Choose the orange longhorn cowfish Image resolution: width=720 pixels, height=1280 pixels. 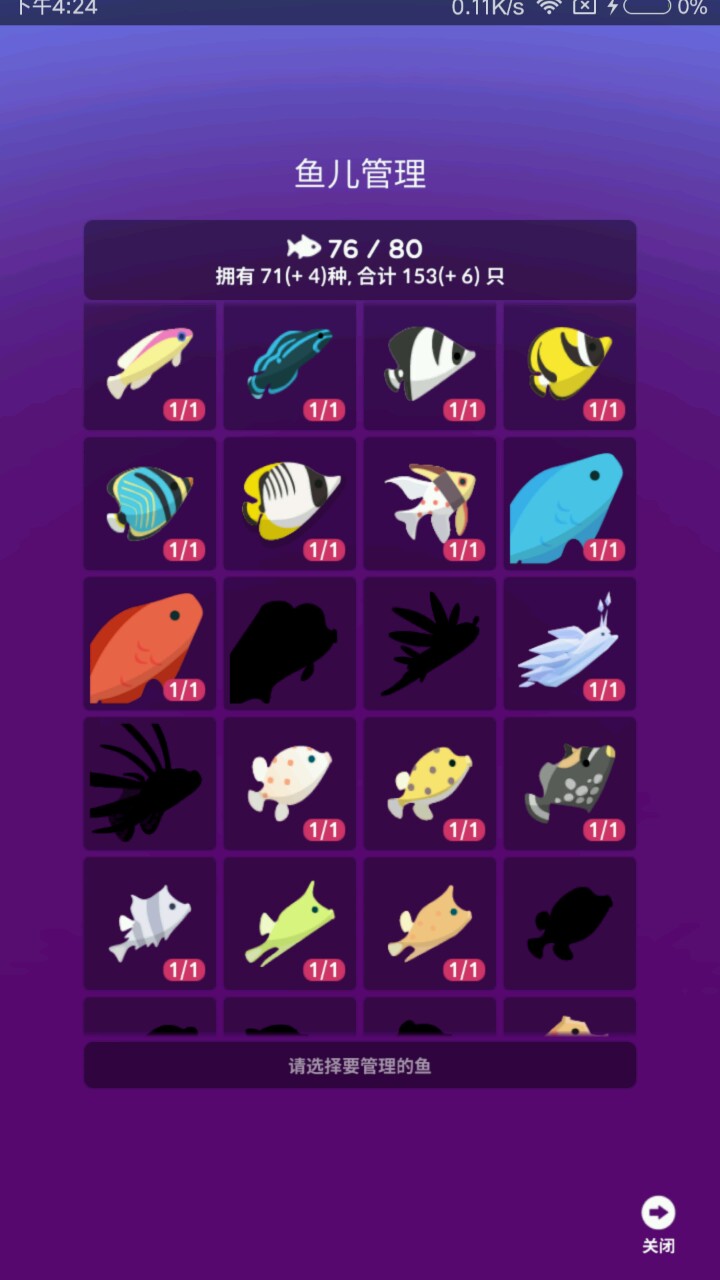coord(430,924)
